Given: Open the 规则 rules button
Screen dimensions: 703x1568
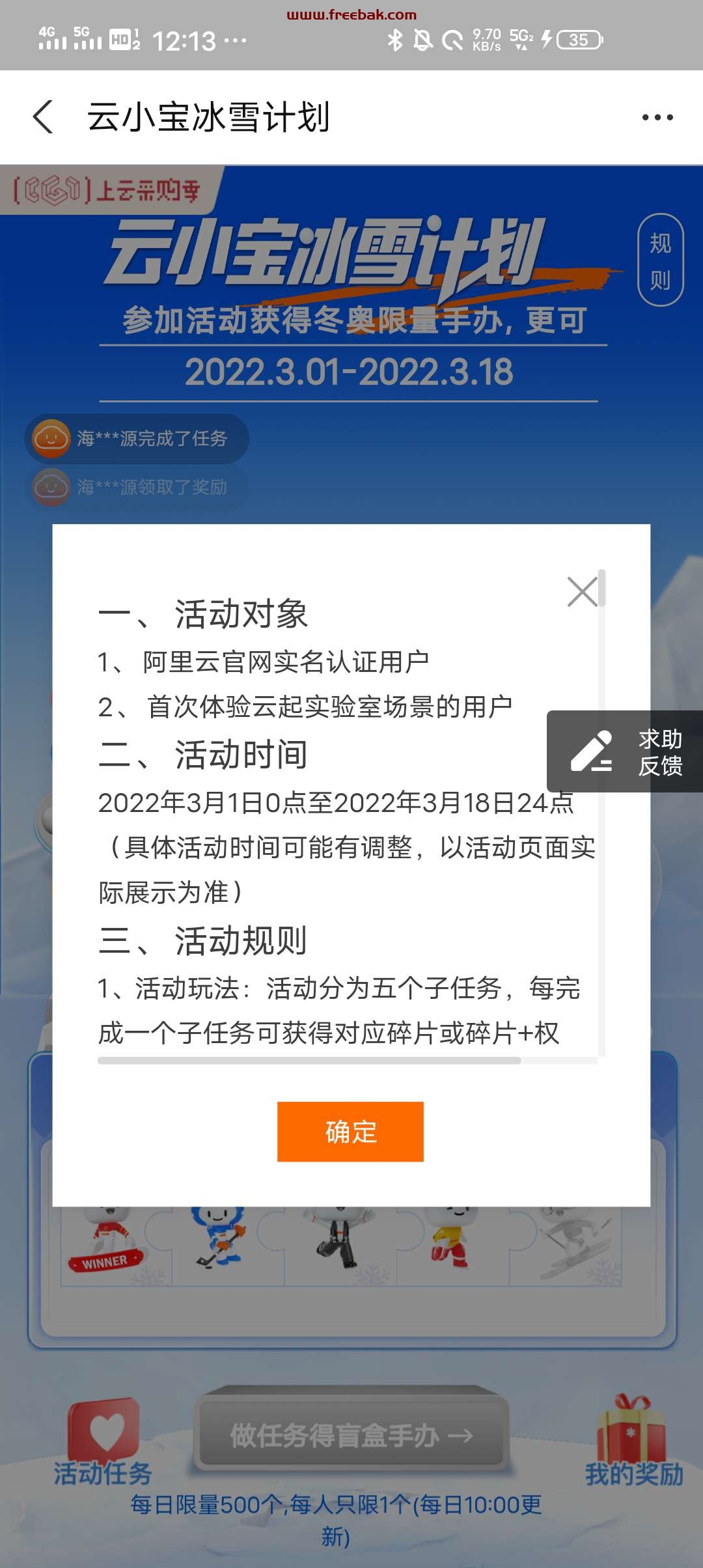Looking at the screenshot, I should [660, 260].
